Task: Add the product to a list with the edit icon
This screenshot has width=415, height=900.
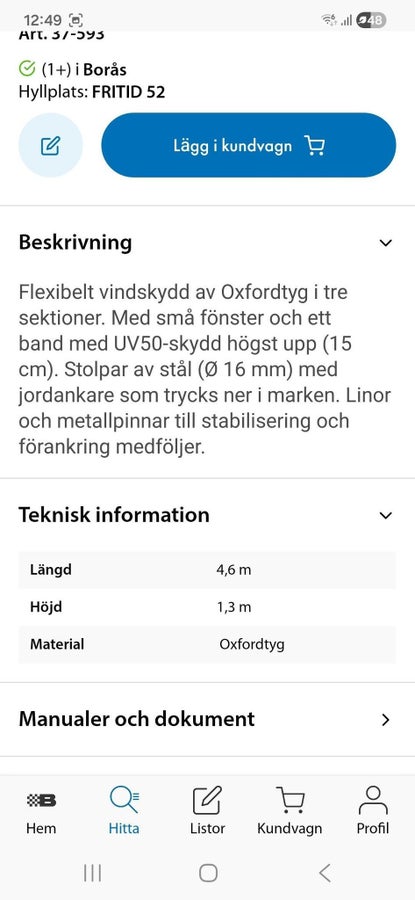Action: [x=51, y=145]
